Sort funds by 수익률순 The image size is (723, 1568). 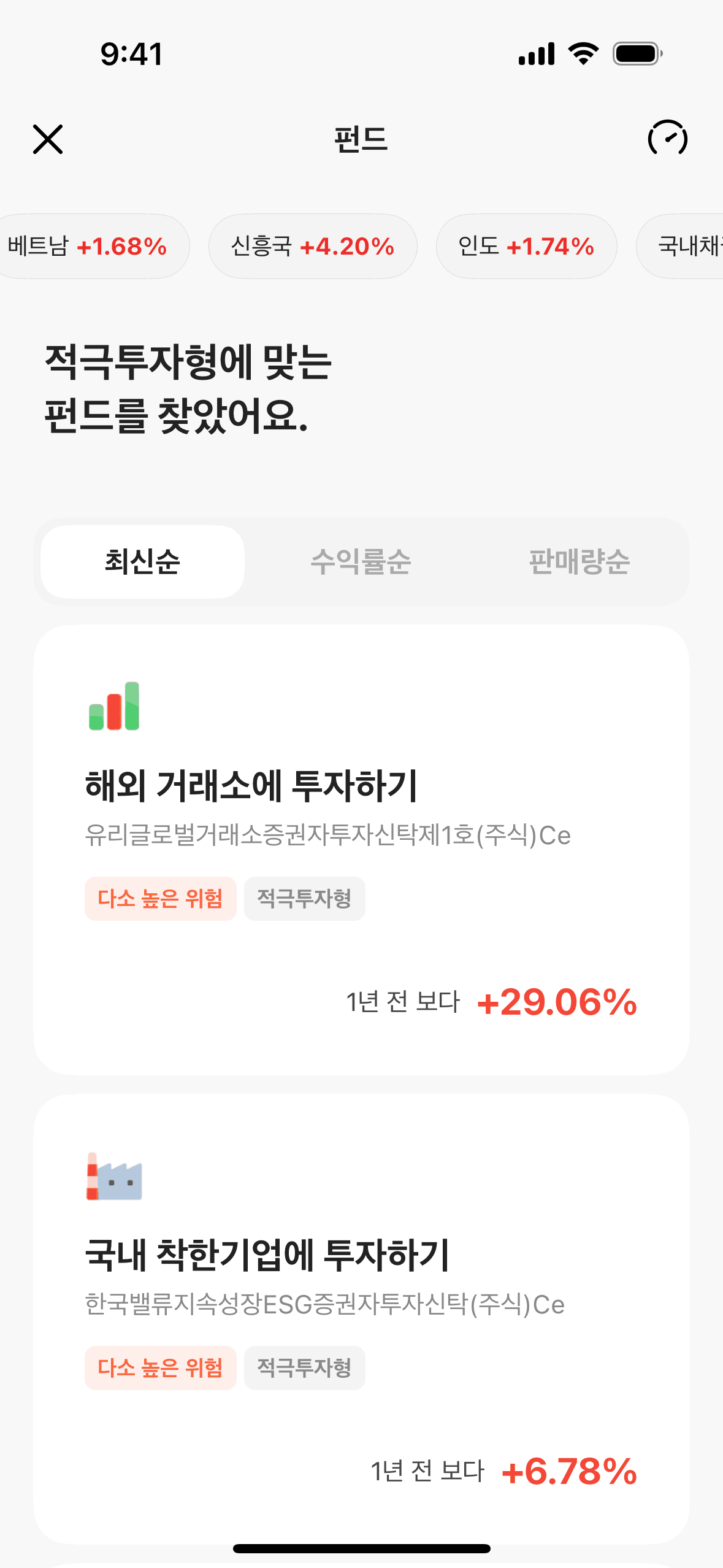point(361,562)
